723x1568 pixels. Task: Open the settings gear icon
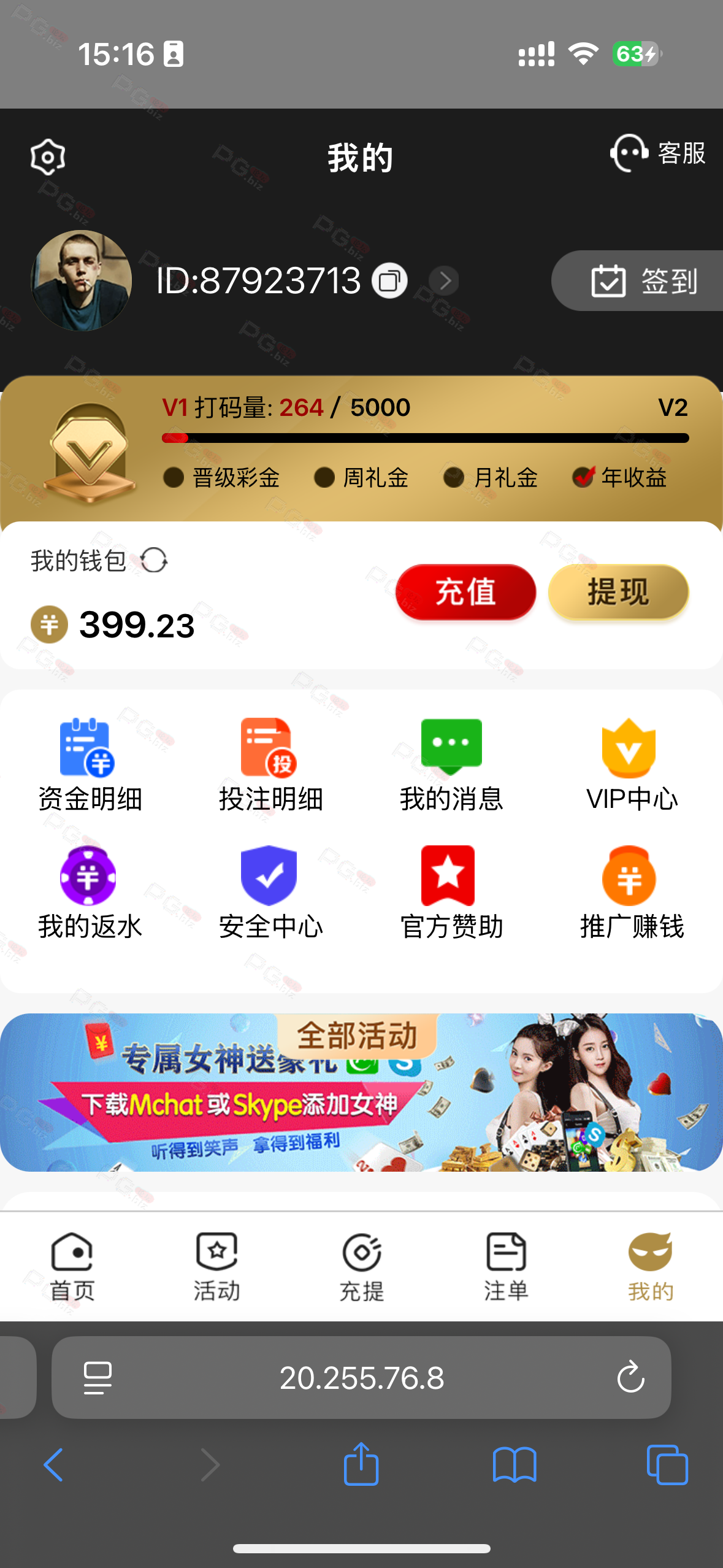tap(48, 157)
